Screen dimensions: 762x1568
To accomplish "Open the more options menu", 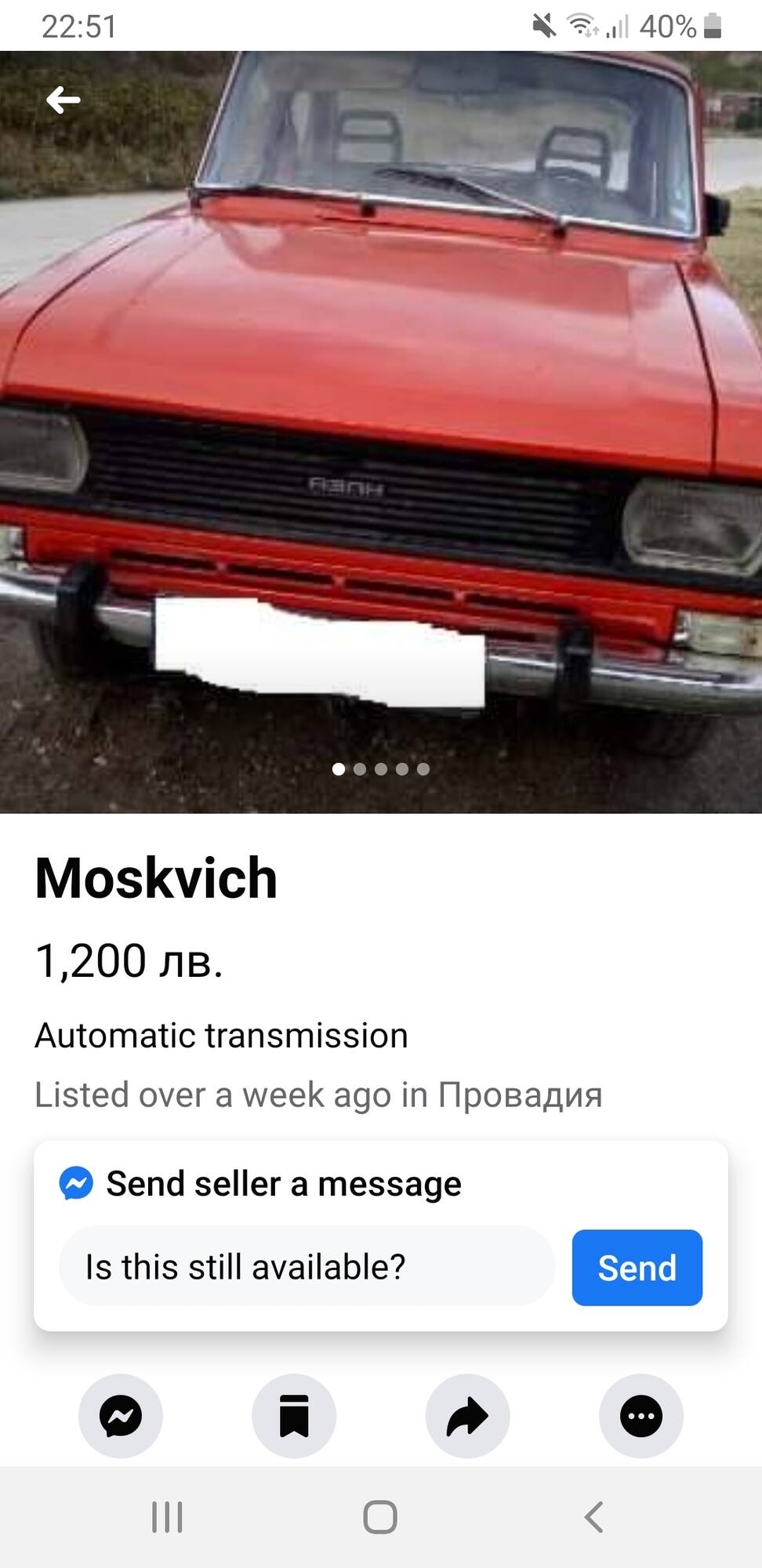I will click(x=641, y=1416).
